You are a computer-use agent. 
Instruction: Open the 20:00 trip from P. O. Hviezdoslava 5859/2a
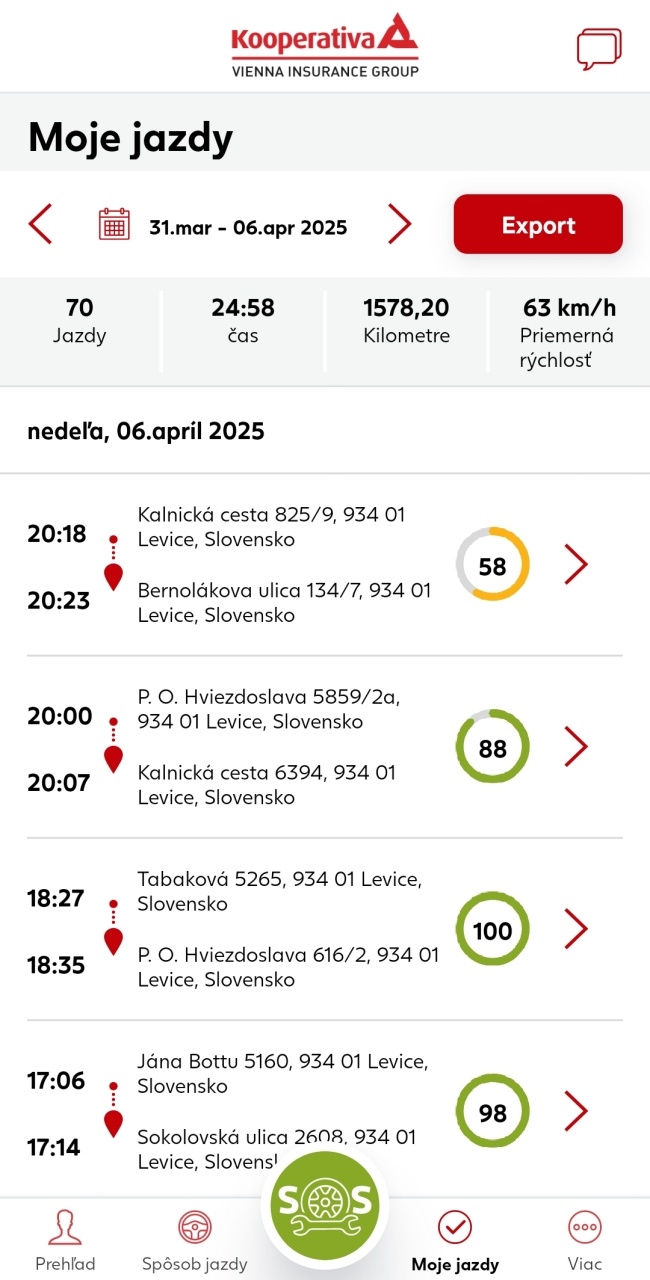575,747
